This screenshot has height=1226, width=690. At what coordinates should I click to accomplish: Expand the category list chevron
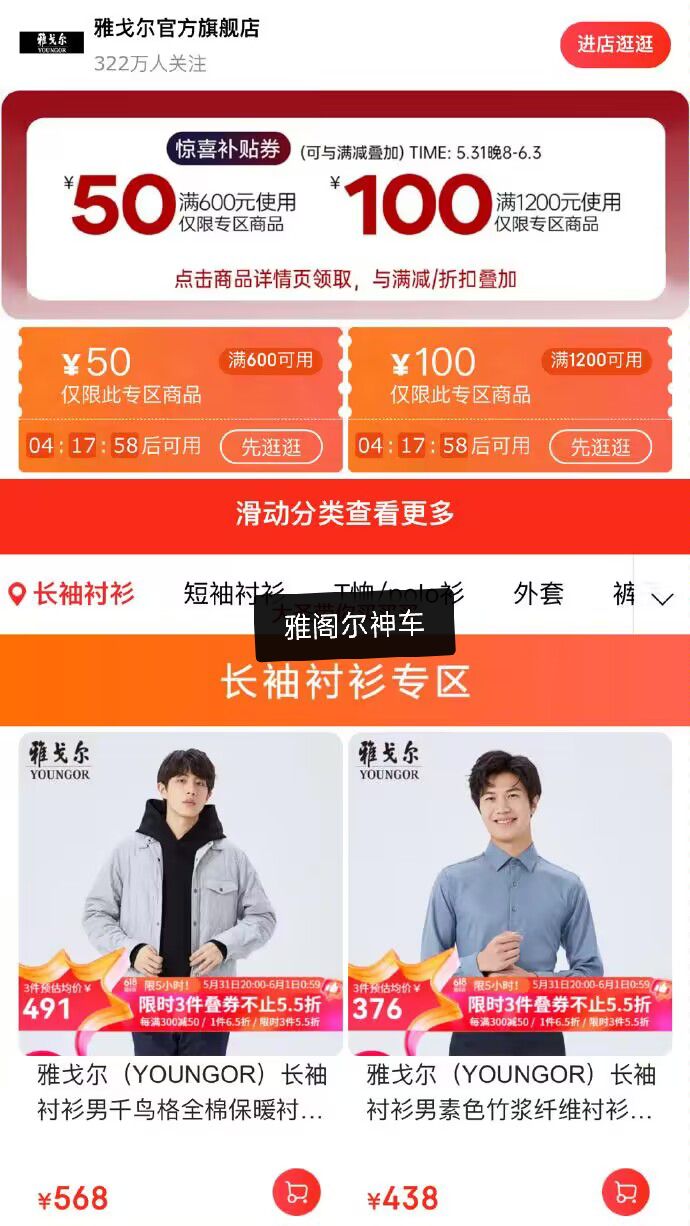662,598
